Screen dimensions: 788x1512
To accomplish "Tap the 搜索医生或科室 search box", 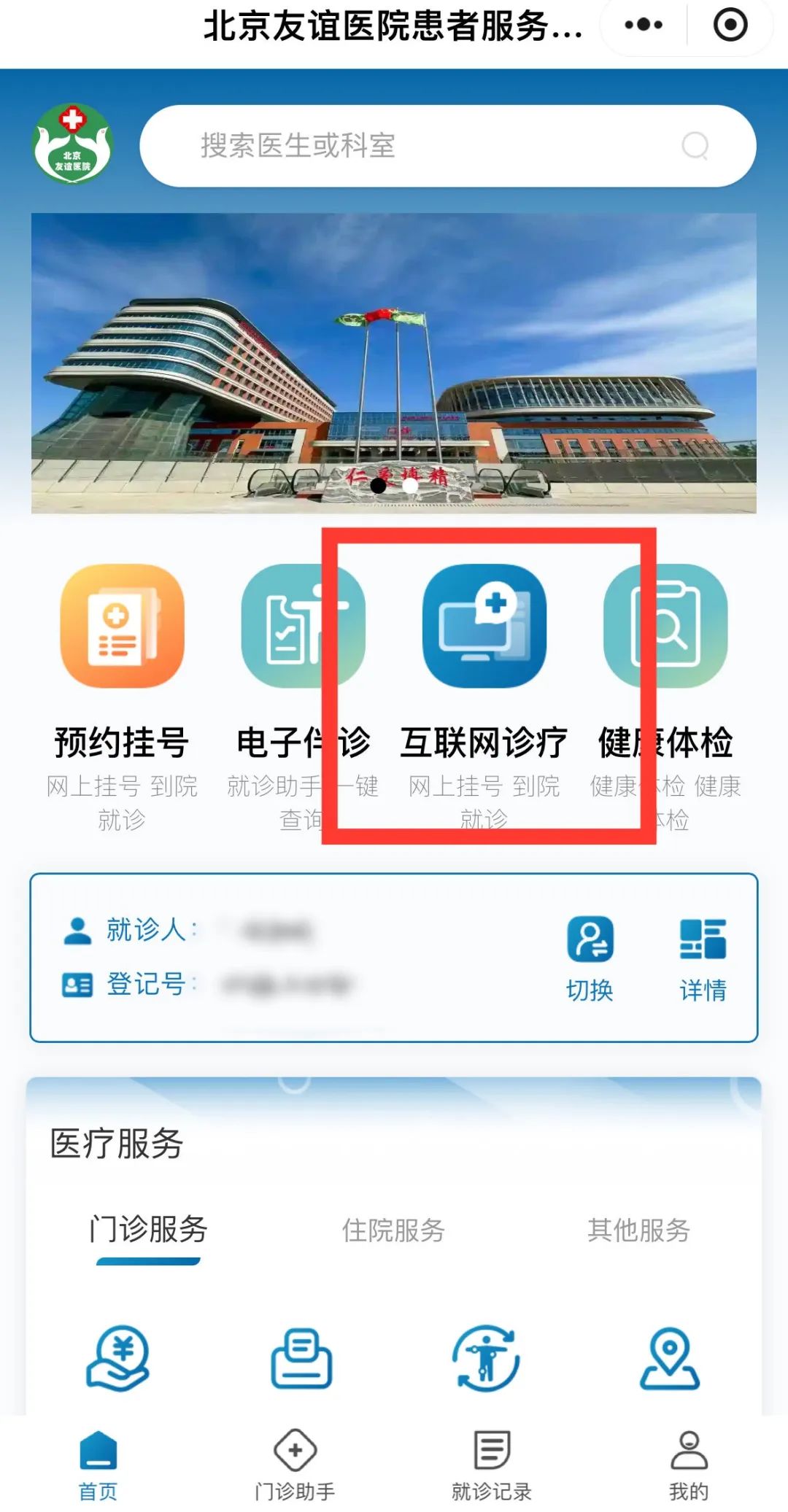I will [448, 146].
